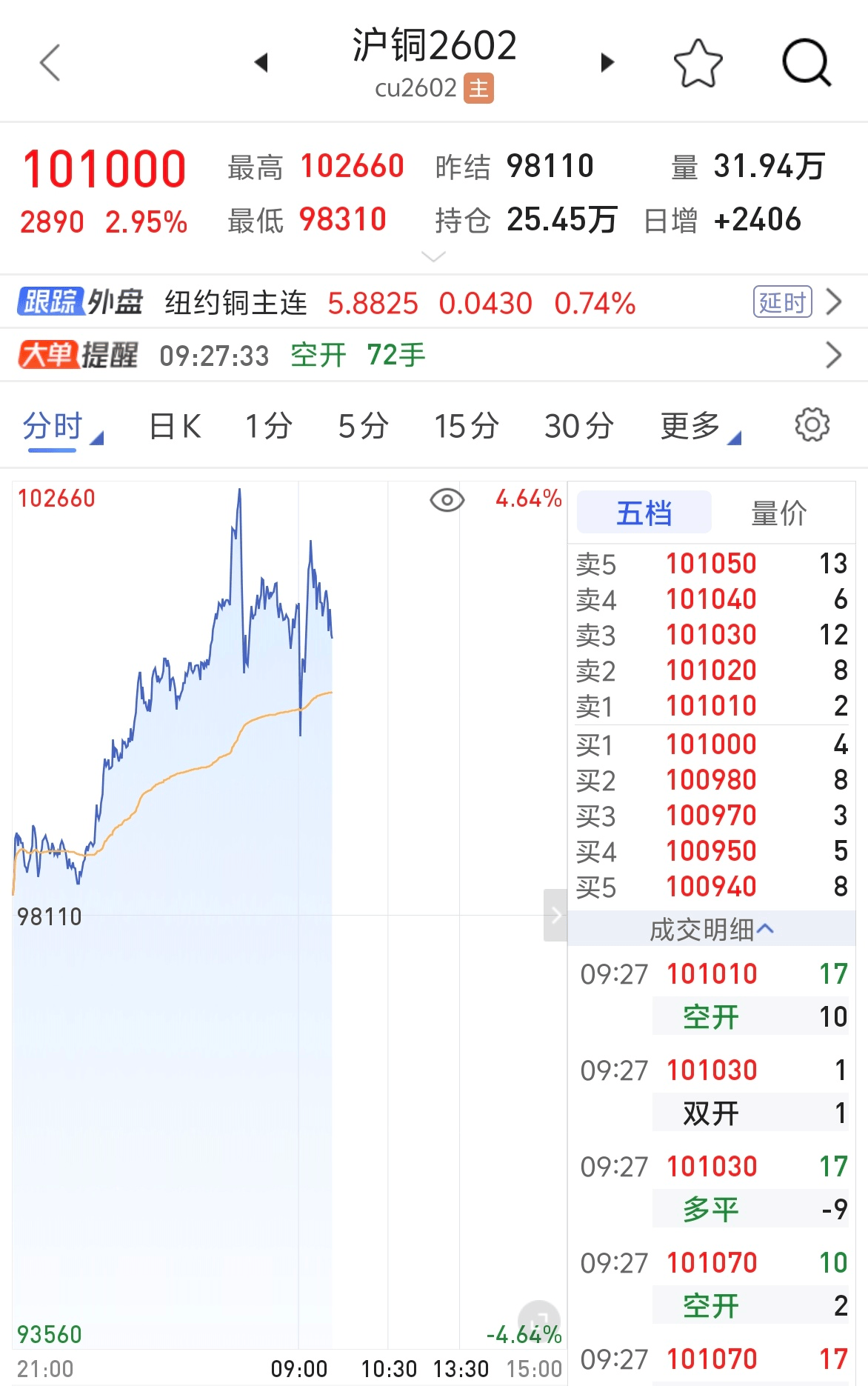Switch to the 1分 chart

268,427
